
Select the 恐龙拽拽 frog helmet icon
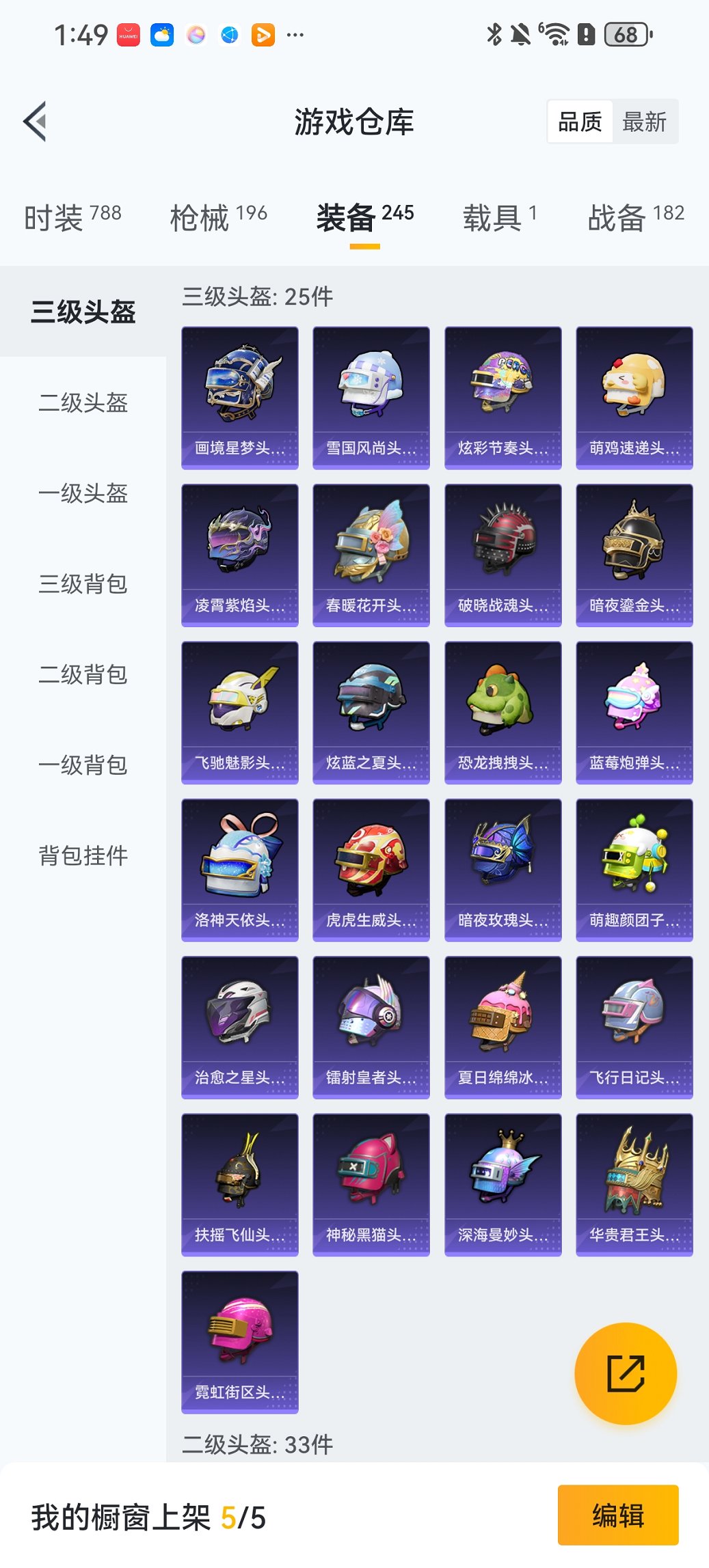[503, 704]
